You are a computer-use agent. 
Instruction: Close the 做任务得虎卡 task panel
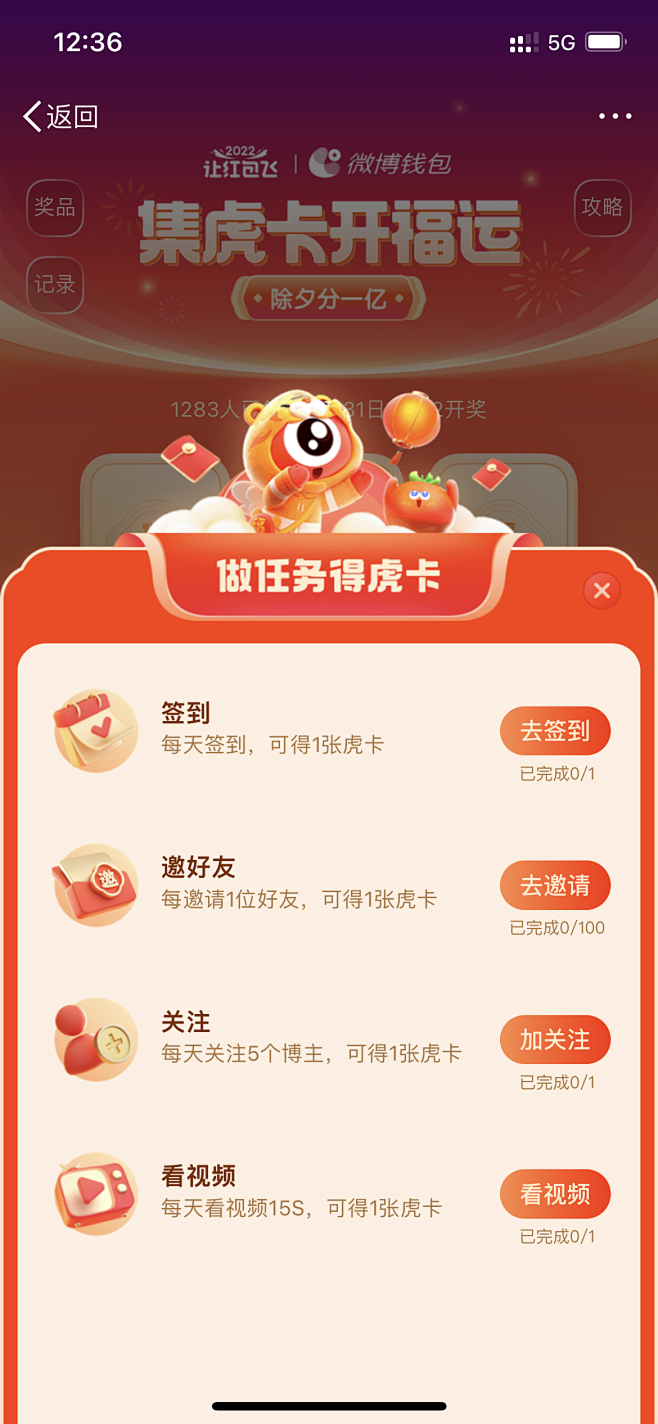[602, 591]
